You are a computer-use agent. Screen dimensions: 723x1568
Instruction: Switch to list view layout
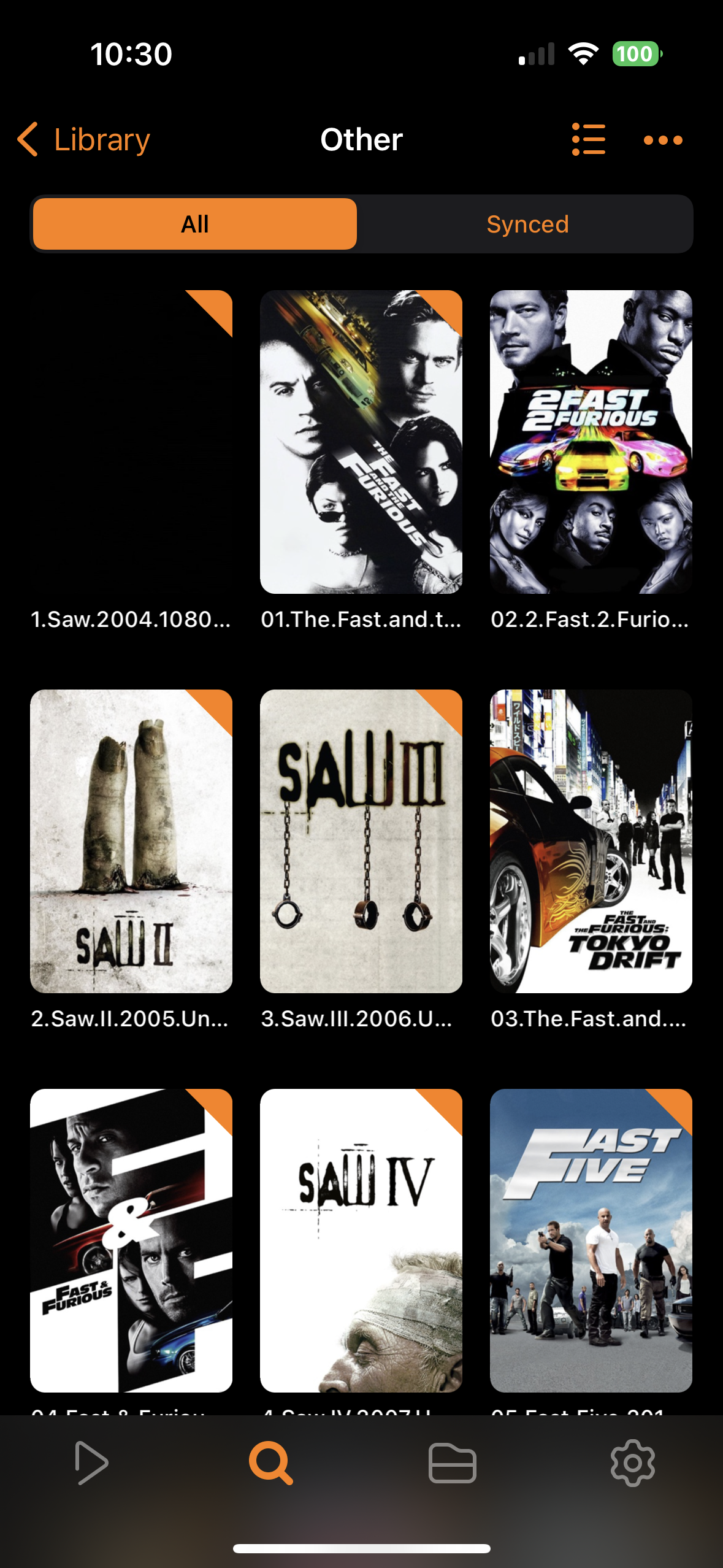pyautogui.click(x=588, y=140)
